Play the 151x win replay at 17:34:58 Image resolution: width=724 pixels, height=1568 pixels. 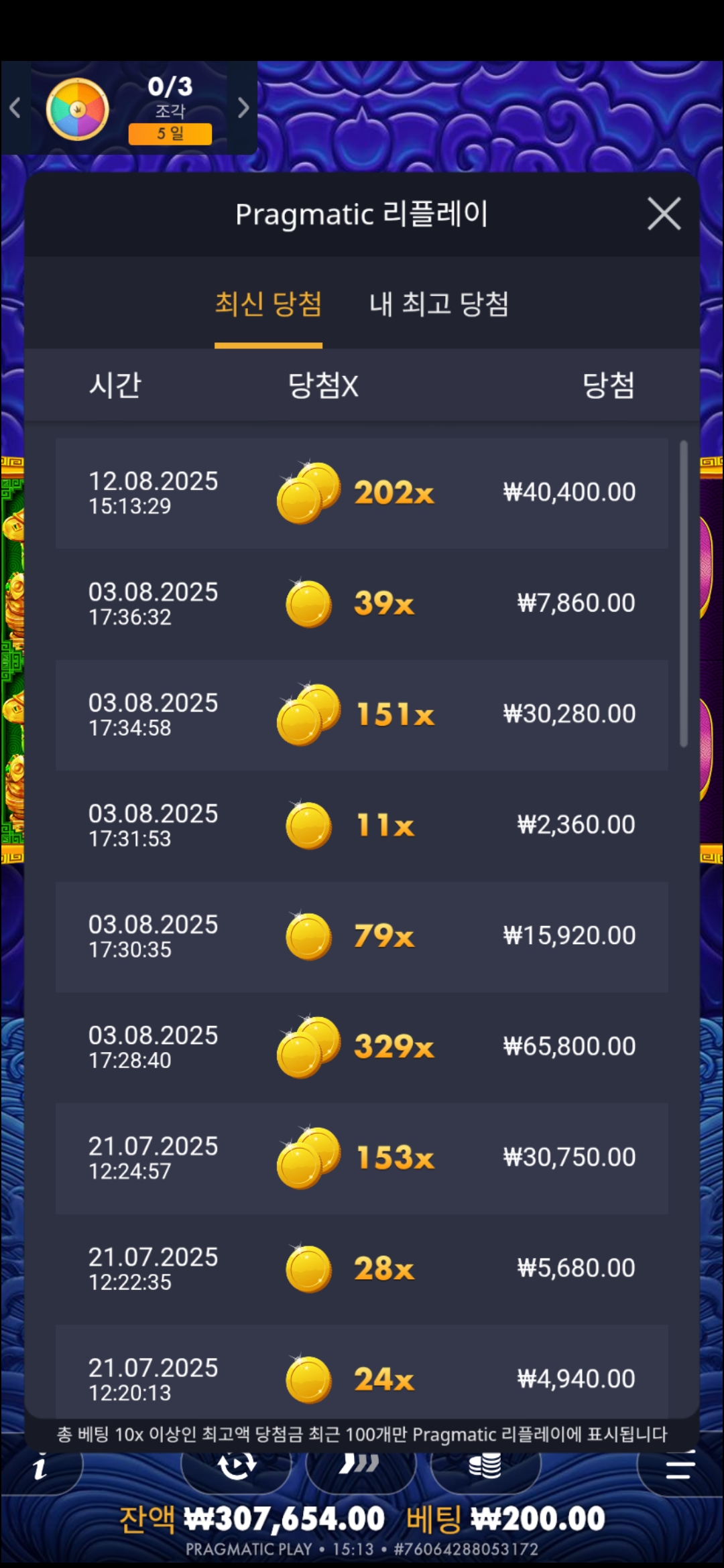(361, 714)
